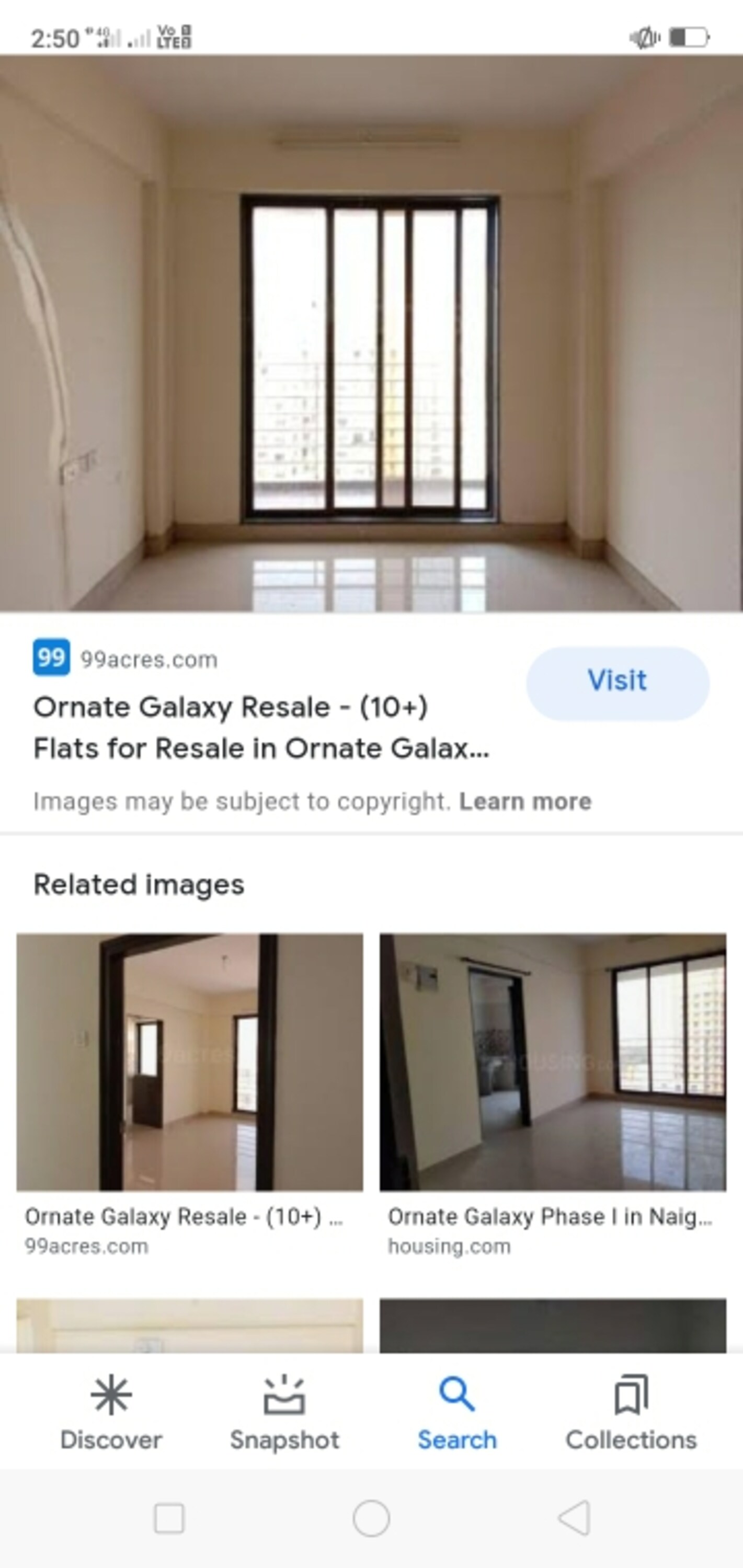Open Ornate Galaxy Phase I image from housing.com
743x1568 pixels.
tap(552, 1062)
